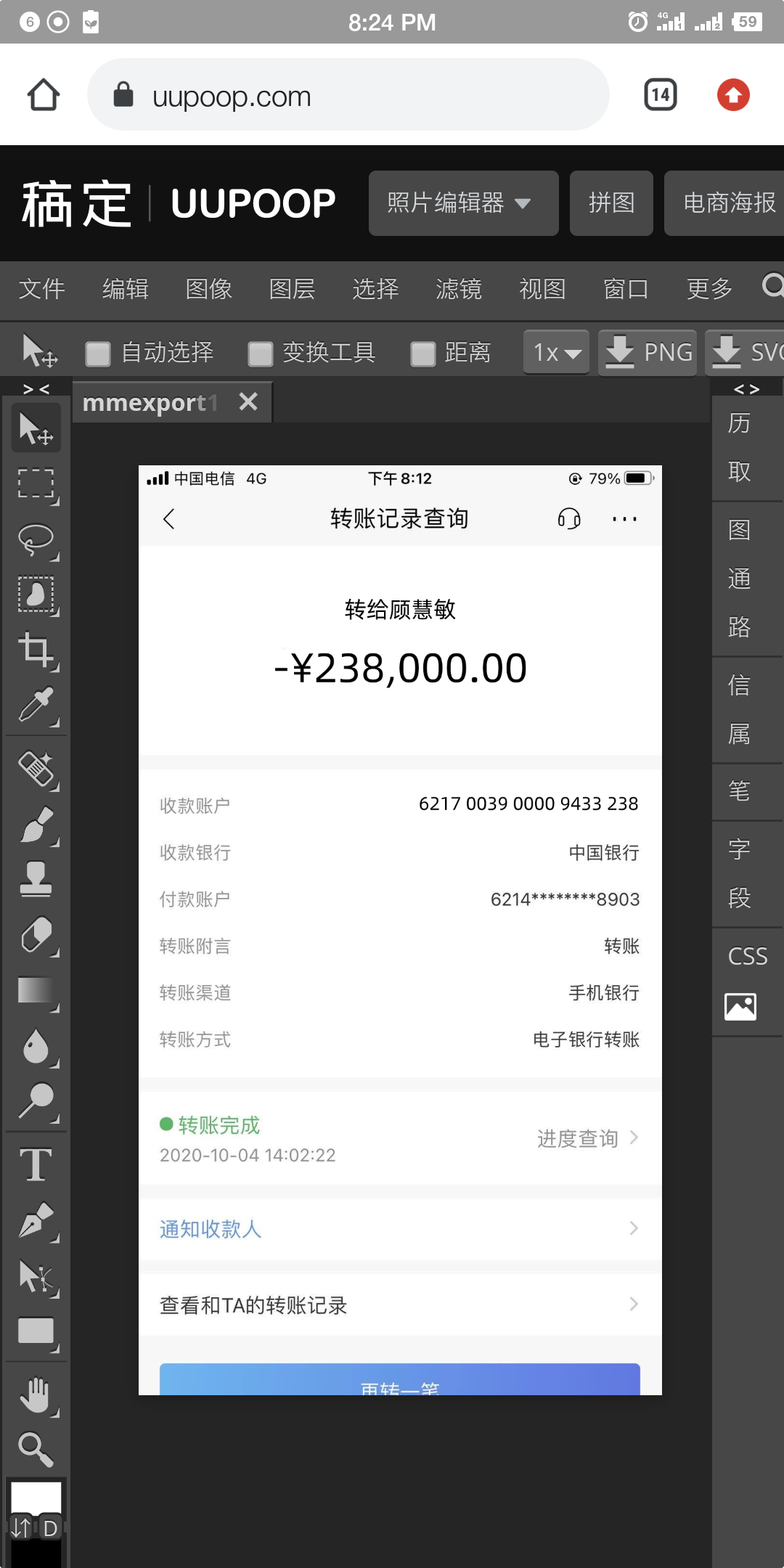Image resolution: width=784 pixels, height=1568 pixels.
Task: Open the CSS panel
Action: point(748,957)
